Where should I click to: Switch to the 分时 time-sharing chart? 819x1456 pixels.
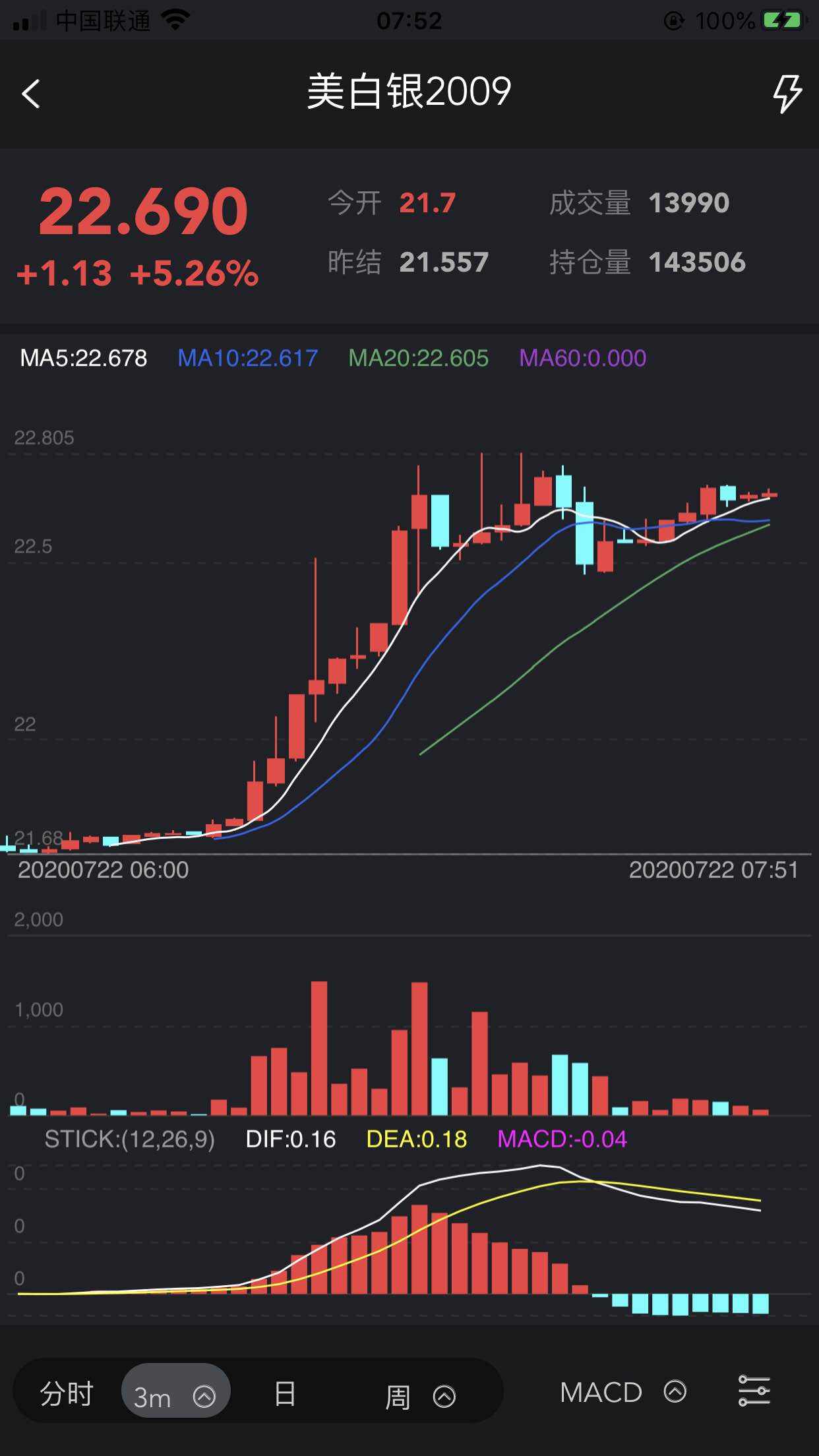click(67, 1393)
